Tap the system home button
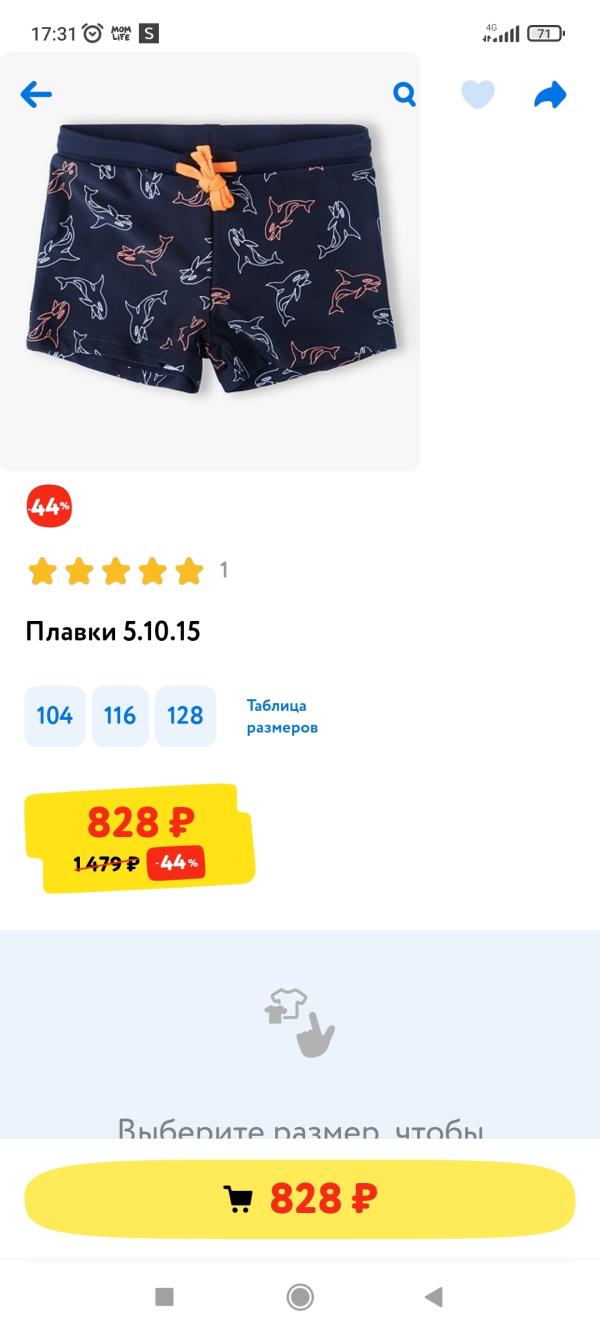The image size is (600, 1332). tap(300, 1297)
